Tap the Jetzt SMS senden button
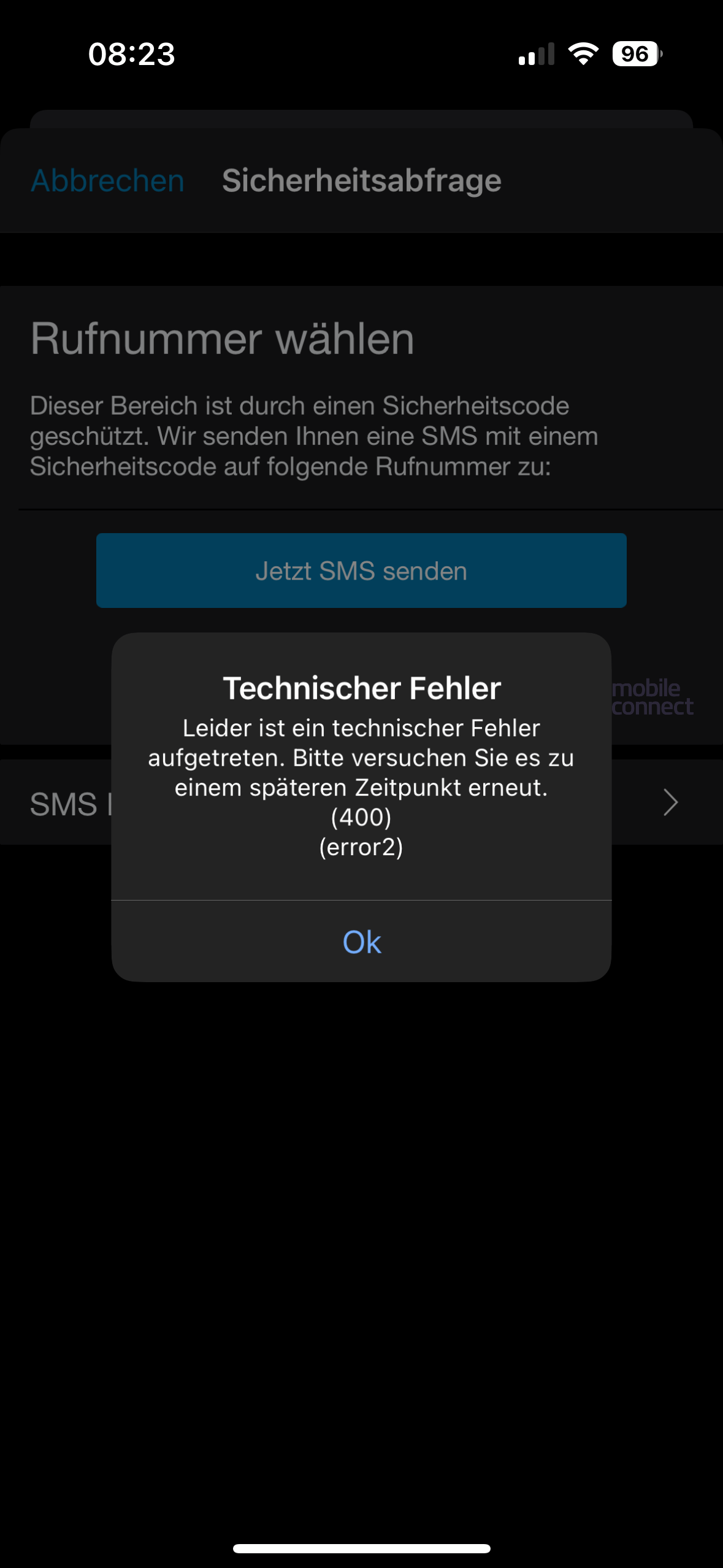This screenshot has width=723, height=1568. tap(361, 571)
